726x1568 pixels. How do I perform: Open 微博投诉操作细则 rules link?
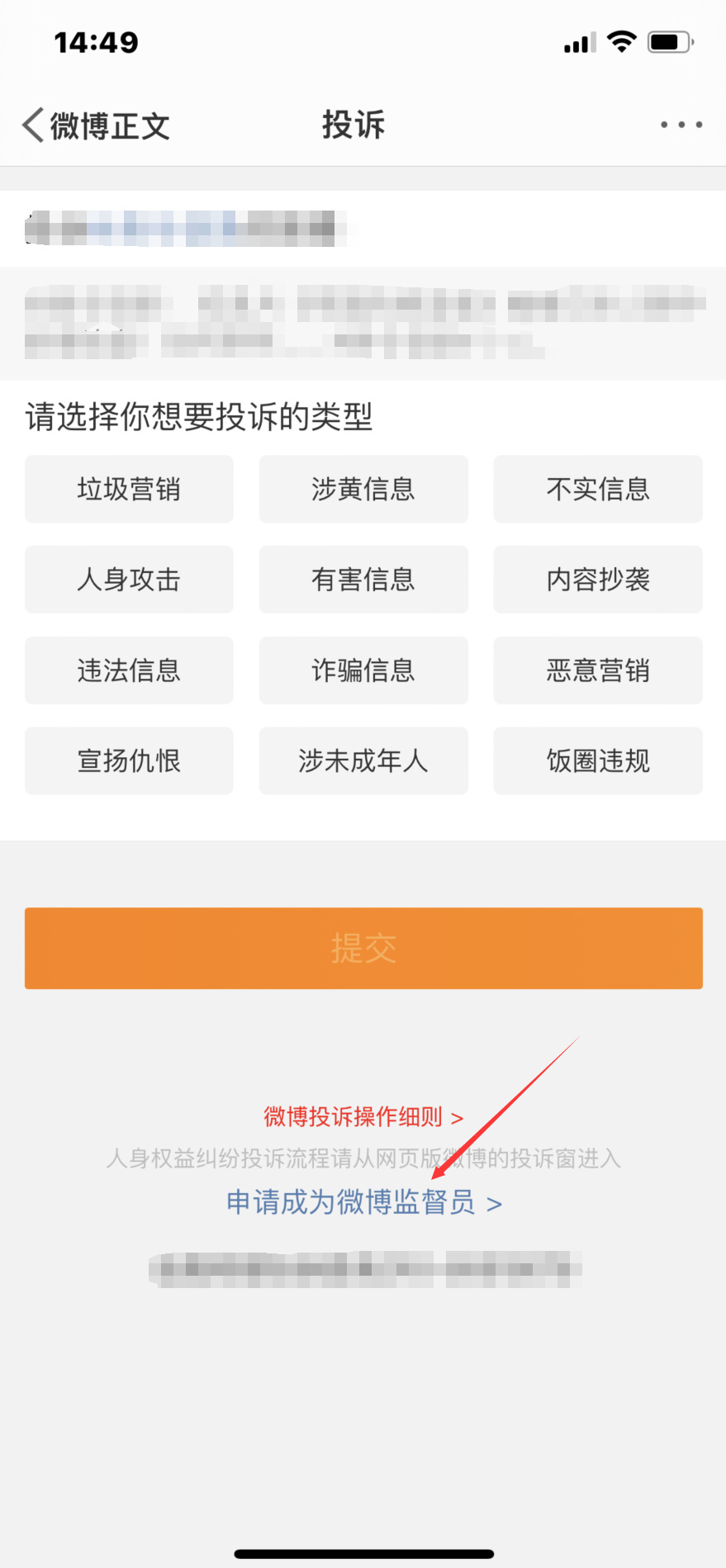(363, 1117)
